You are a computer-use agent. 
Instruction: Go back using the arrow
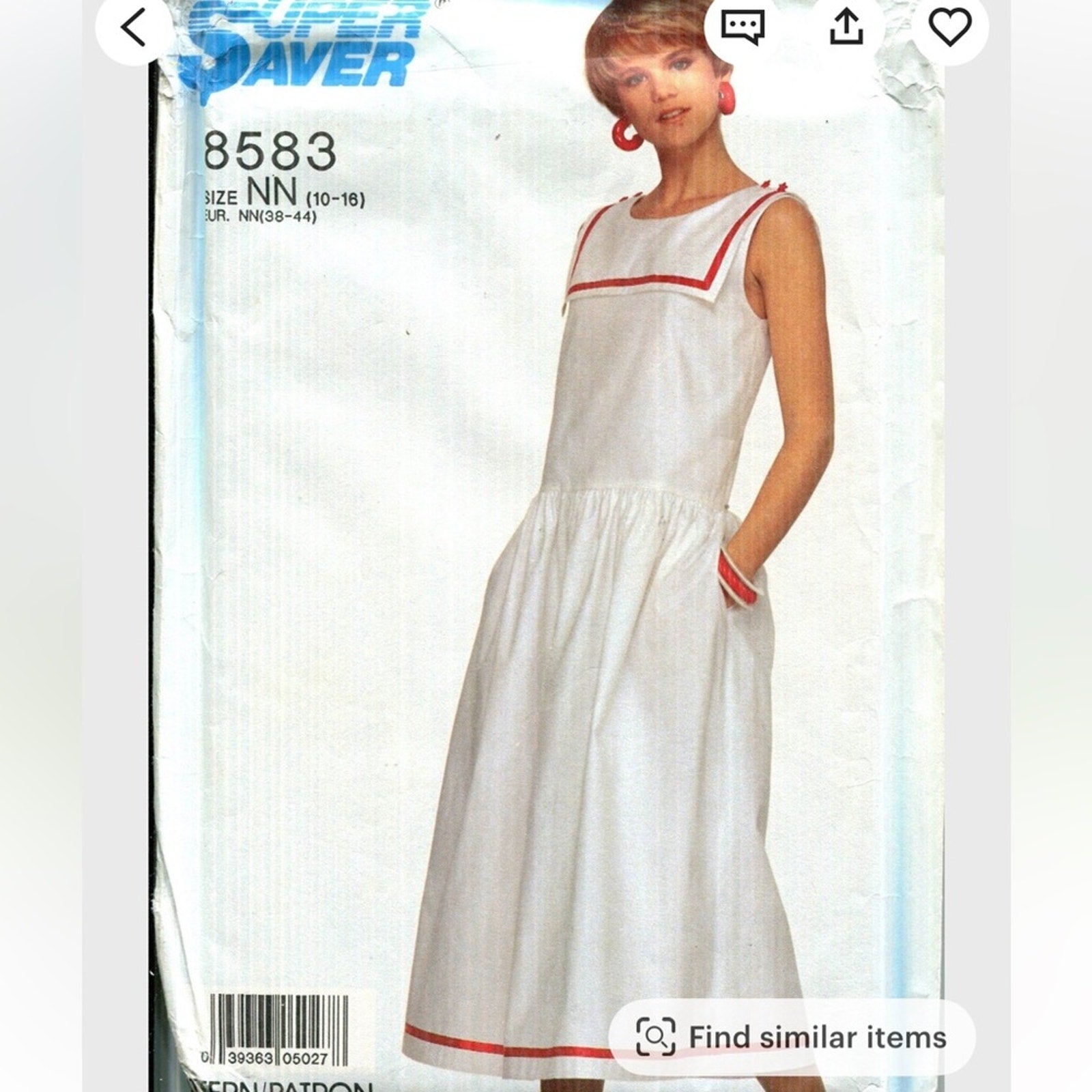tap(134, 29)
